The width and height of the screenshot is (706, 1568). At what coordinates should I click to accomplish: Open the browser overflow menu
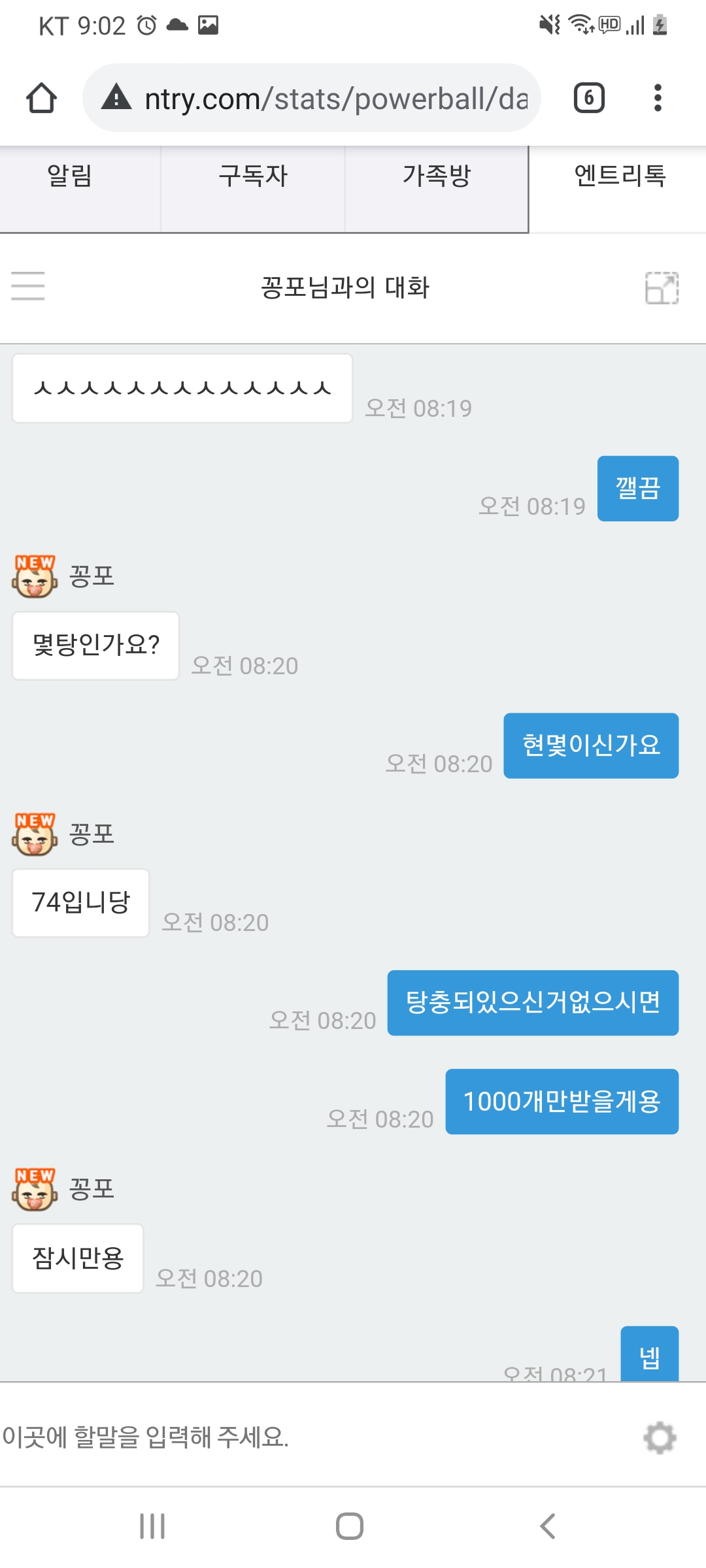point(658,99)
